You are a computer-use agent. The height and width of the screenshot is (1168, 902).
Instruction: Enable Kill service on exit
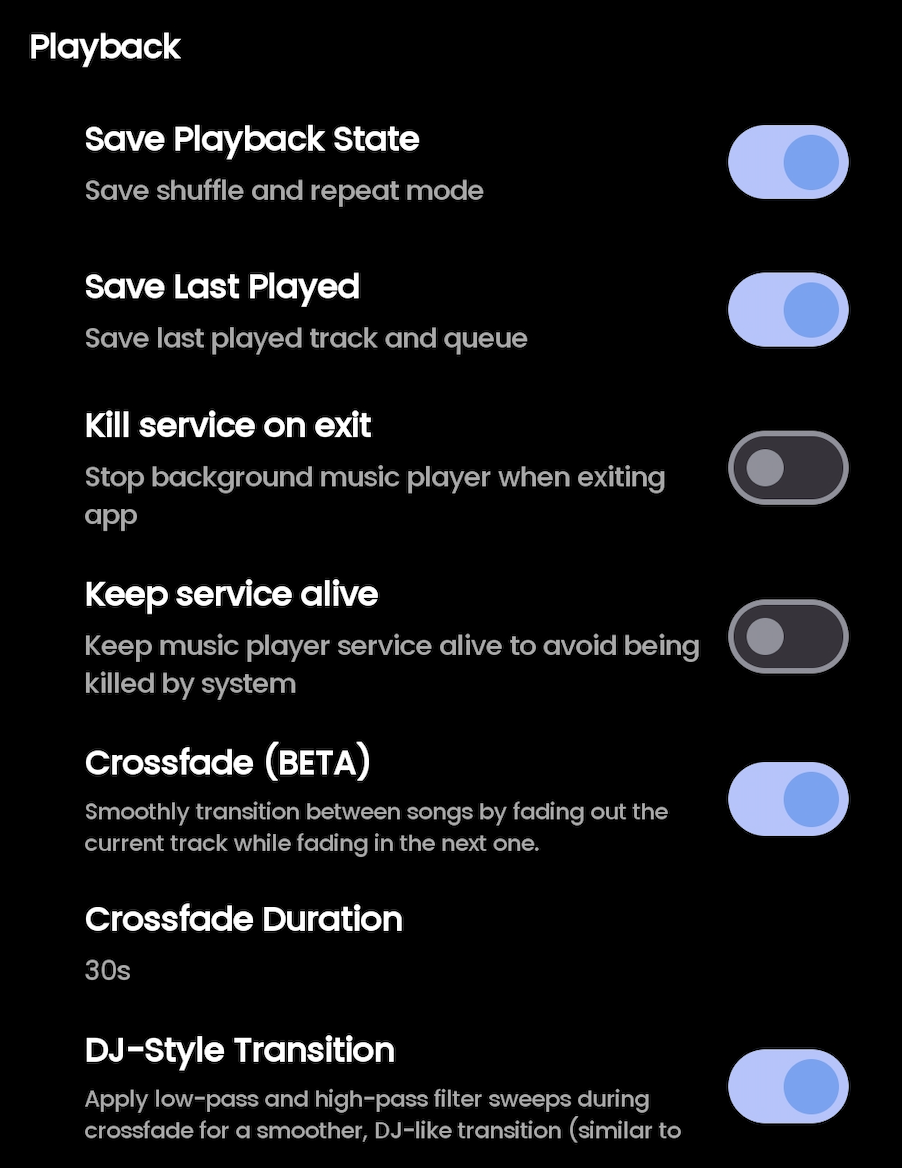point(787,468)
